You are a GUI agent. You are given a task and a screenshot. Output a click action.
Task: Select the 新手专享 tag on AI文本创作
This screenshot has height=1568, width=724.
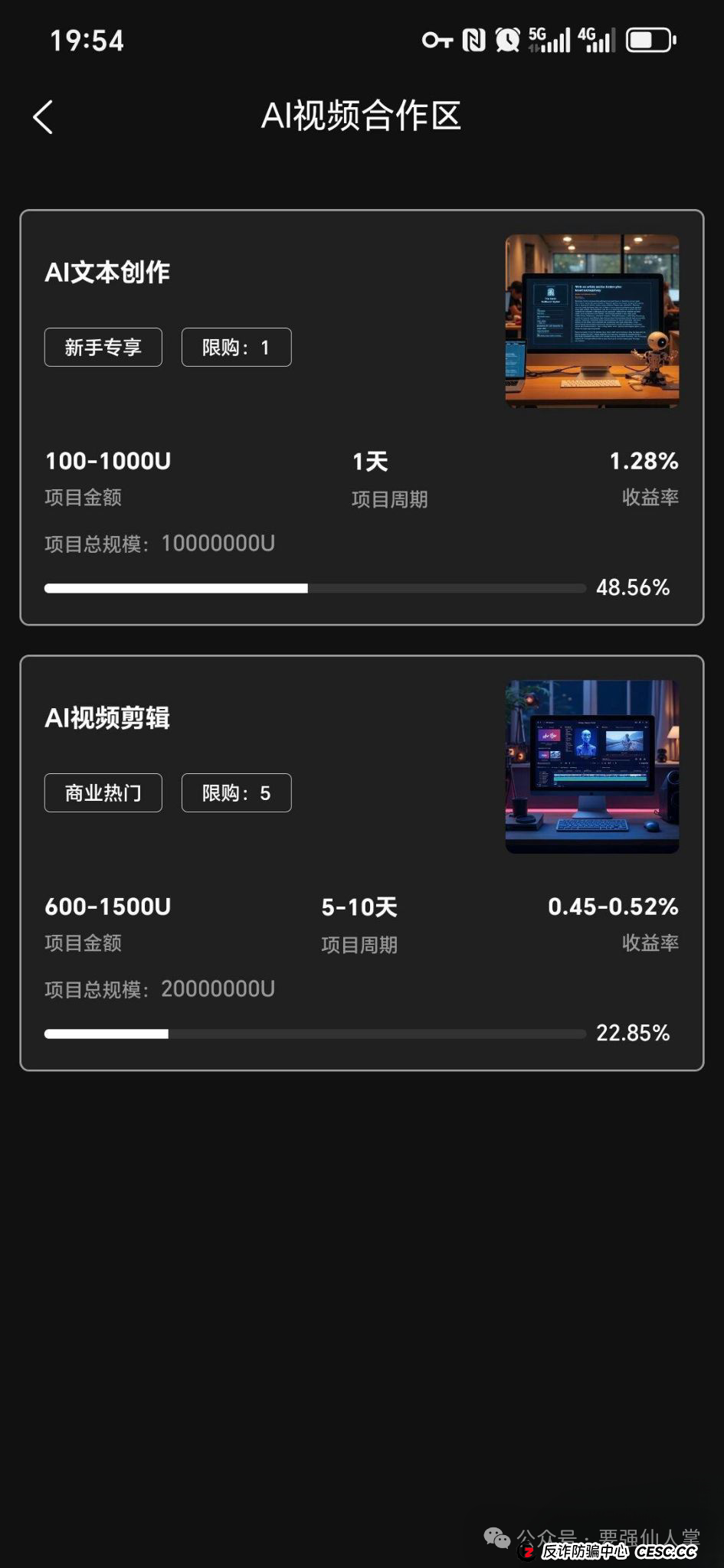103,347
